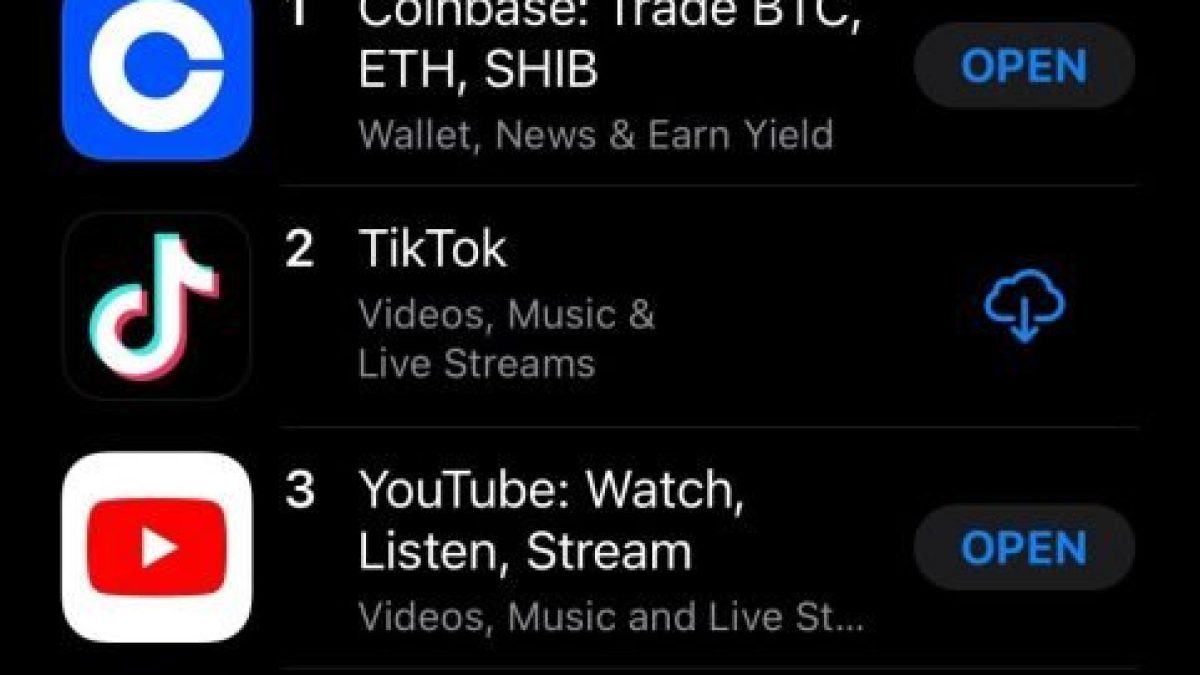Launch YouTube using its OPEN button
The width and height of the screenshot is (1200, 675).
(x=1024, y=547)
